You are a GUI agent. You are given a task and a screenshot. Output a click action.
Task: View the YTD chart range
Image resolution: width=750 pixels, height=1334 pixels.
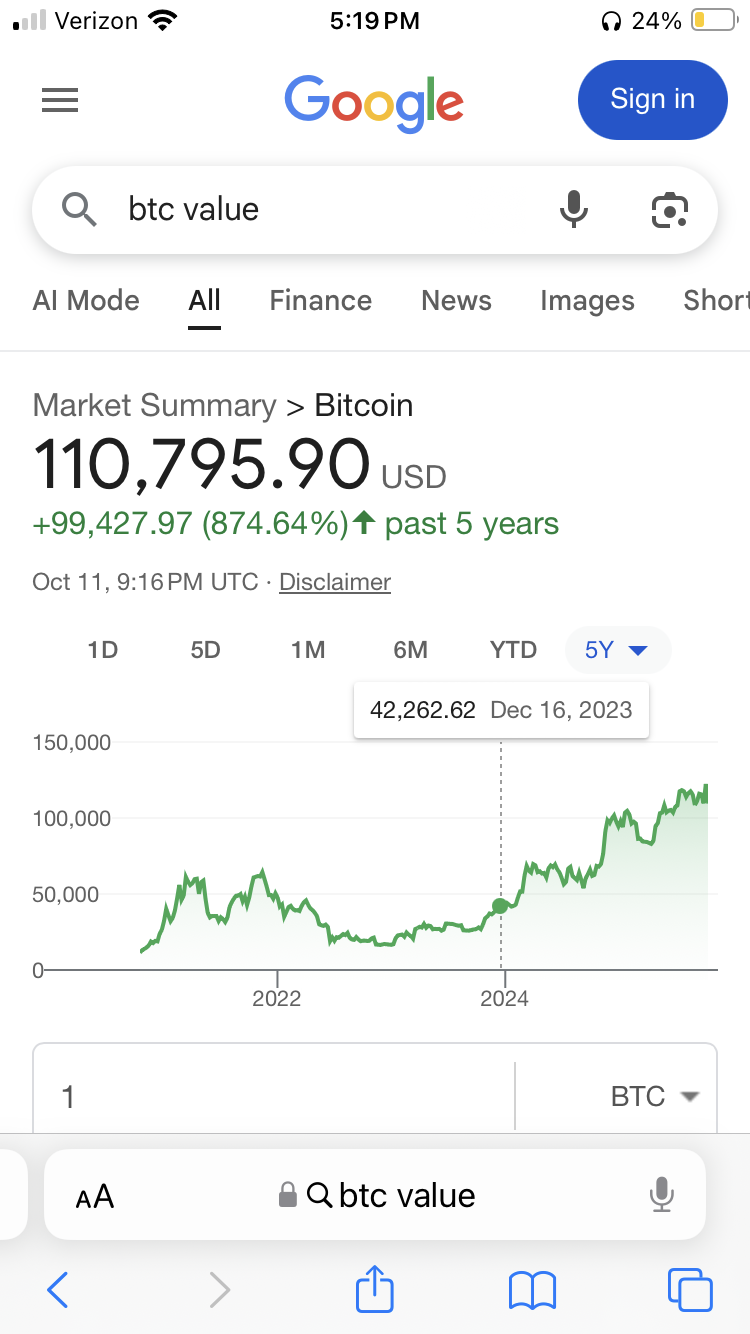[x=513, y=650]
